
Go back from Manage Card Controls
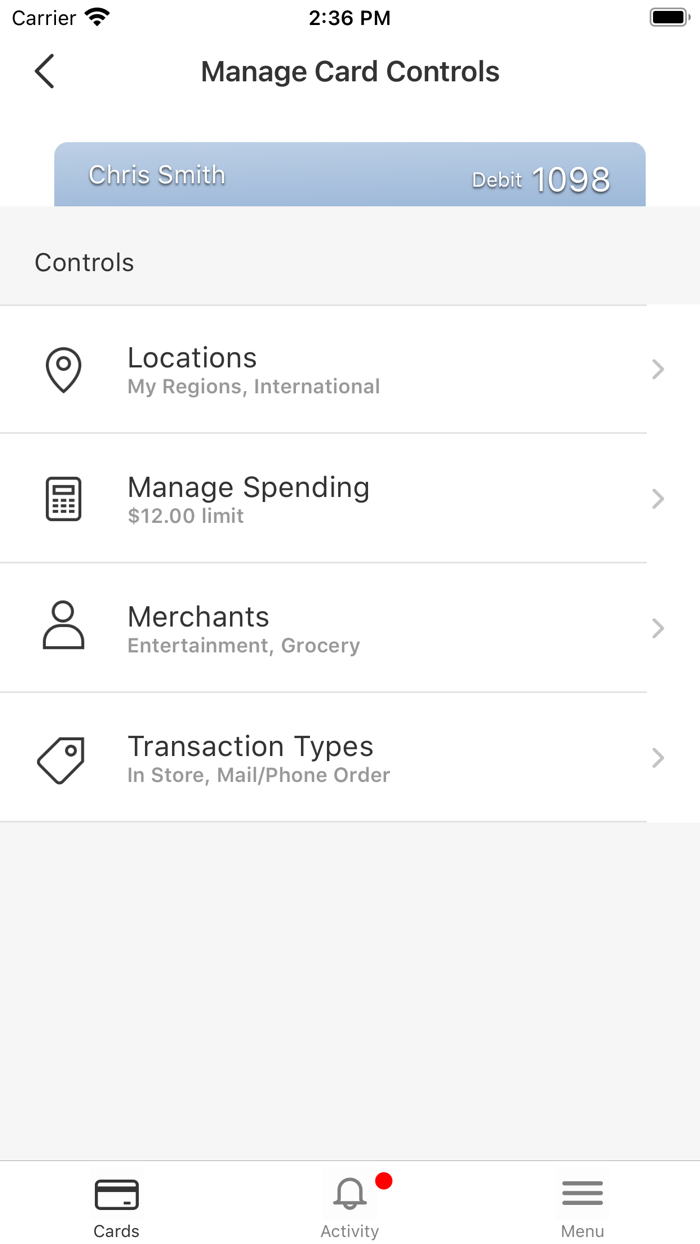44,72
